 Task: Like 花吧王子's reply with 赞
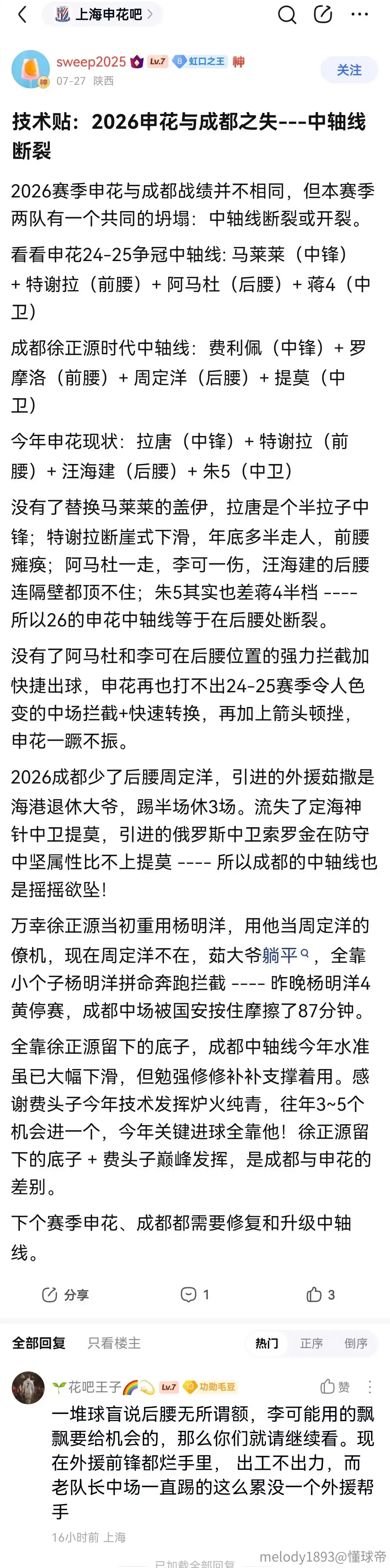tap(335, 1388)
